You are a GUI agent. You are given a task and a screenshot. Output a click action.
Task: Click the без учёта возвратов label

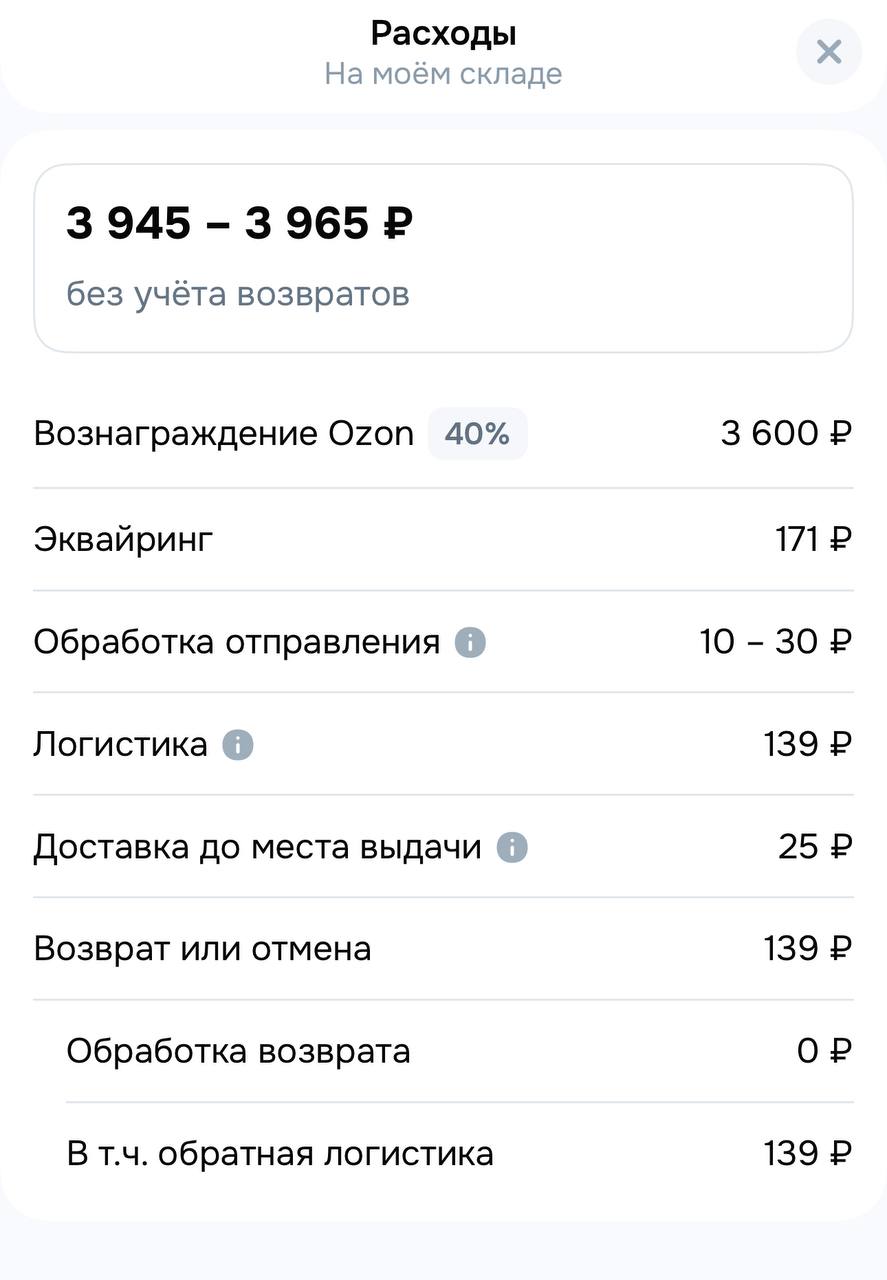[238, 293]
